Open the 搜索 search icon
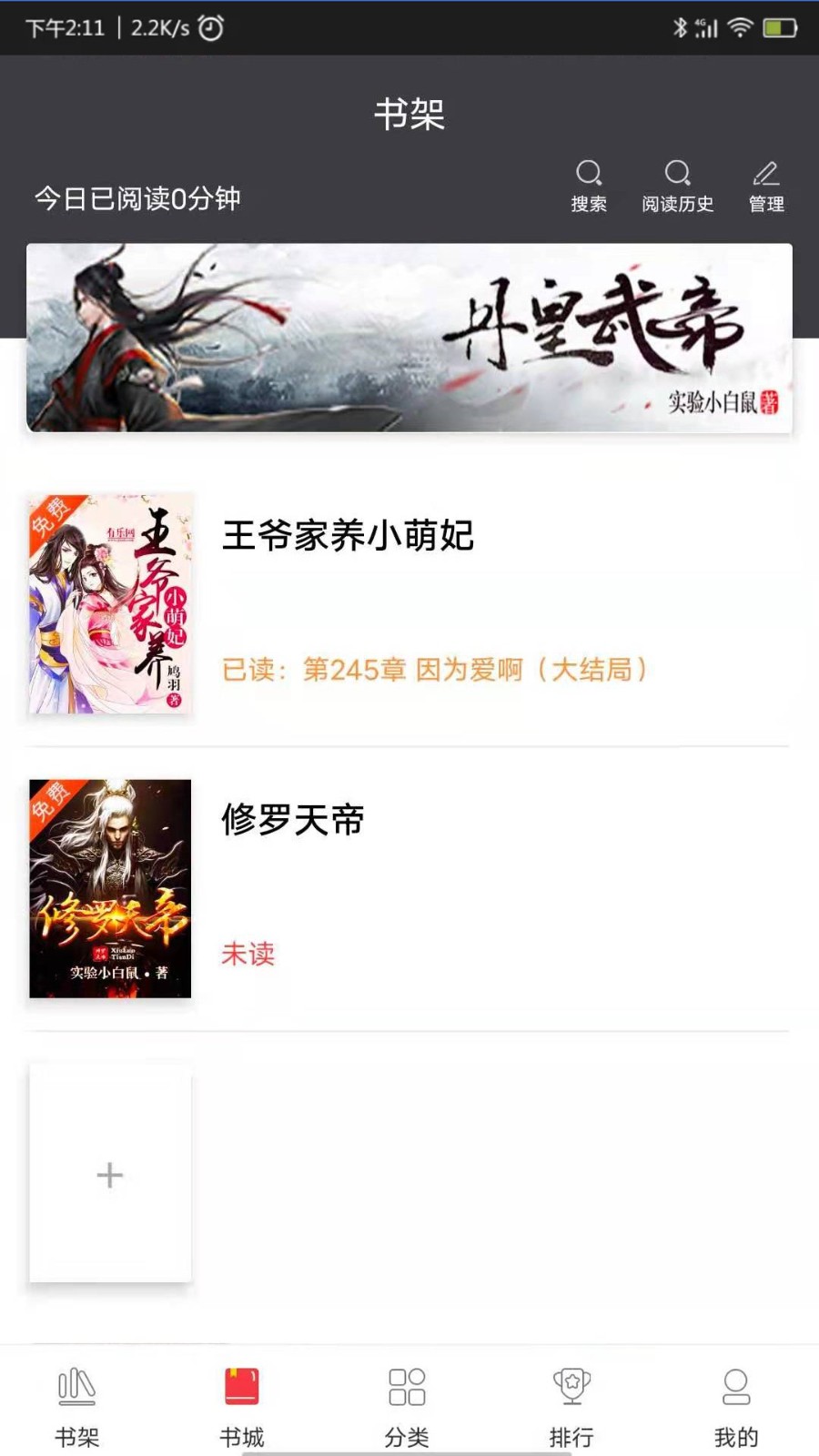The width and height of the screenshot is (819, 1456). pyautogui.click(x=589, y=186)
